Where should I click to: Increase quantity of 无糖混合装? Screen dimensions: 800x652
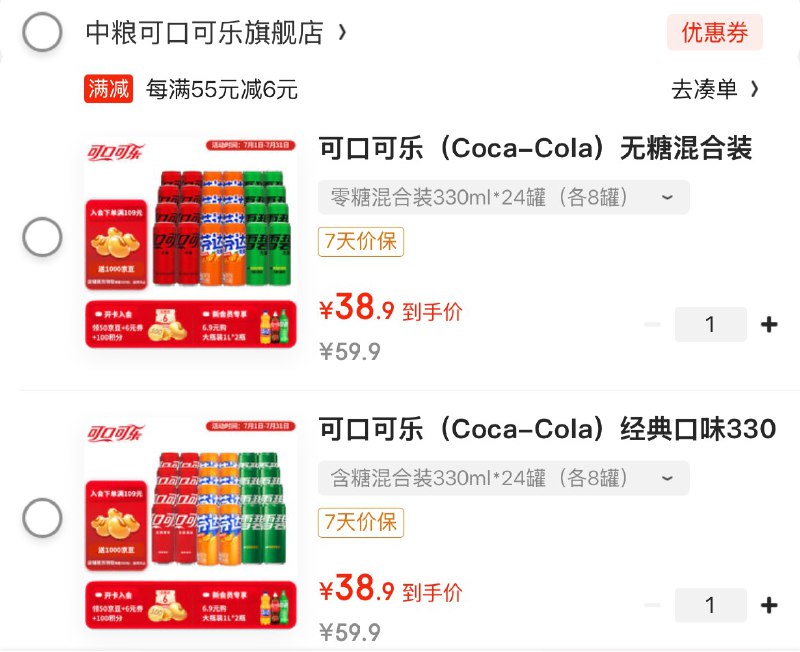[768, 324]
